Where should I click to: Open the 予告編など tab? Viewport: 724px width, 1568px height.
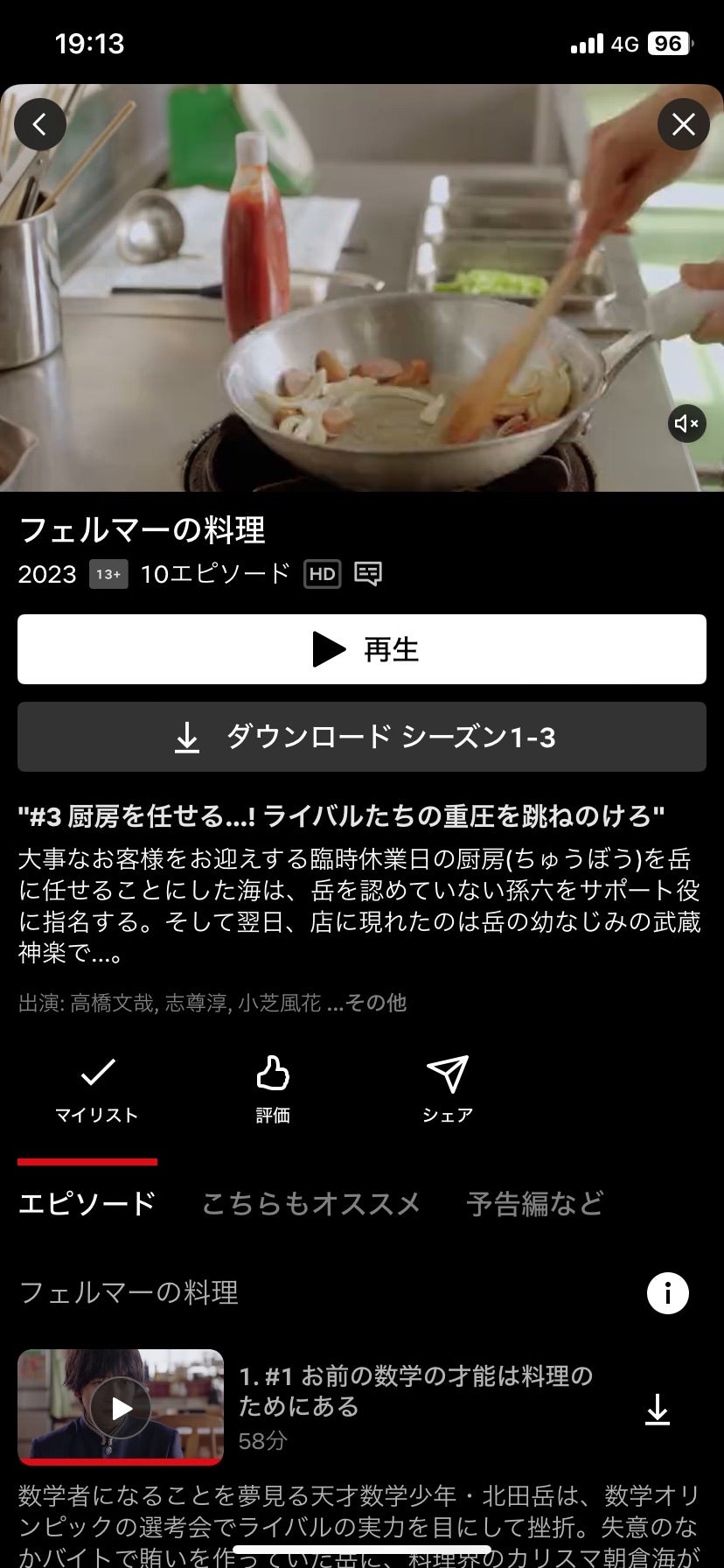tap(535, 1203)
